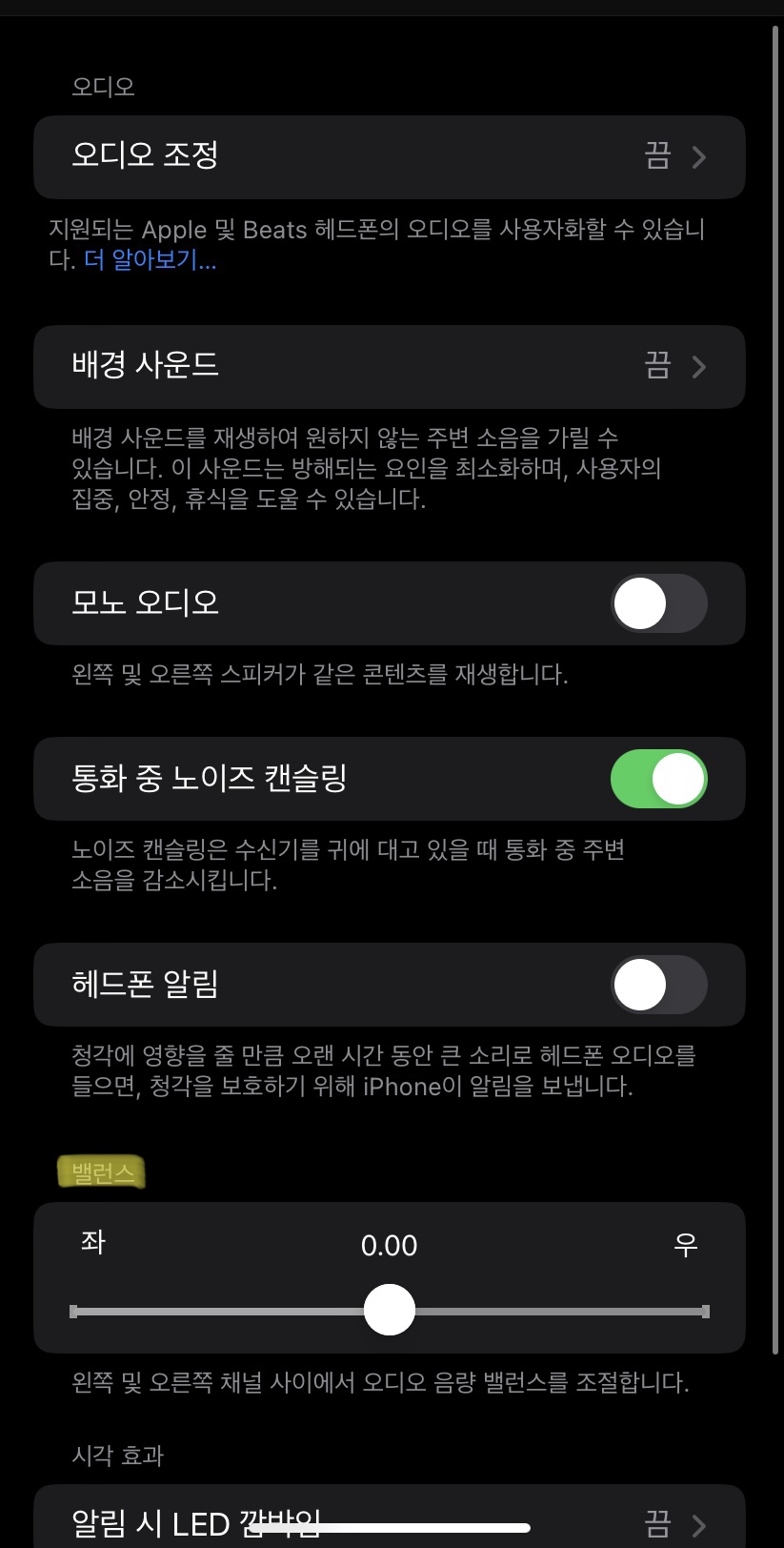Screen dimensions: 784x1548
Task: Turn on 헤드폰 알림 switch
Action: [x=658, y=985]
